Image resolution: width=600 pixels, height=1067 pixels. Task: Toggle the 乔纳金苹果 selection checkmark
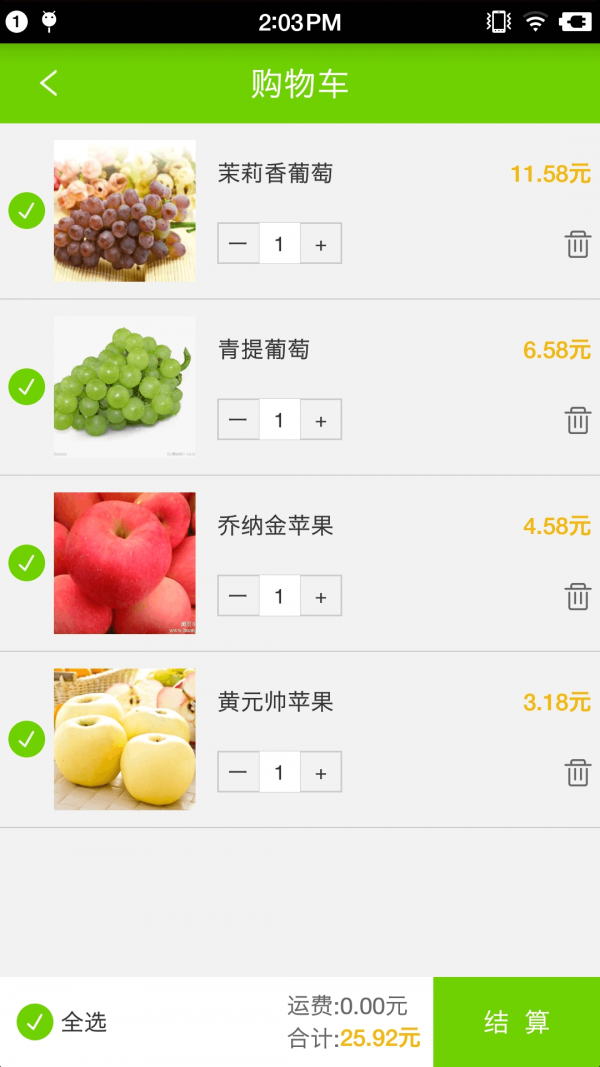pyautogui.click(x=27, y=562)
